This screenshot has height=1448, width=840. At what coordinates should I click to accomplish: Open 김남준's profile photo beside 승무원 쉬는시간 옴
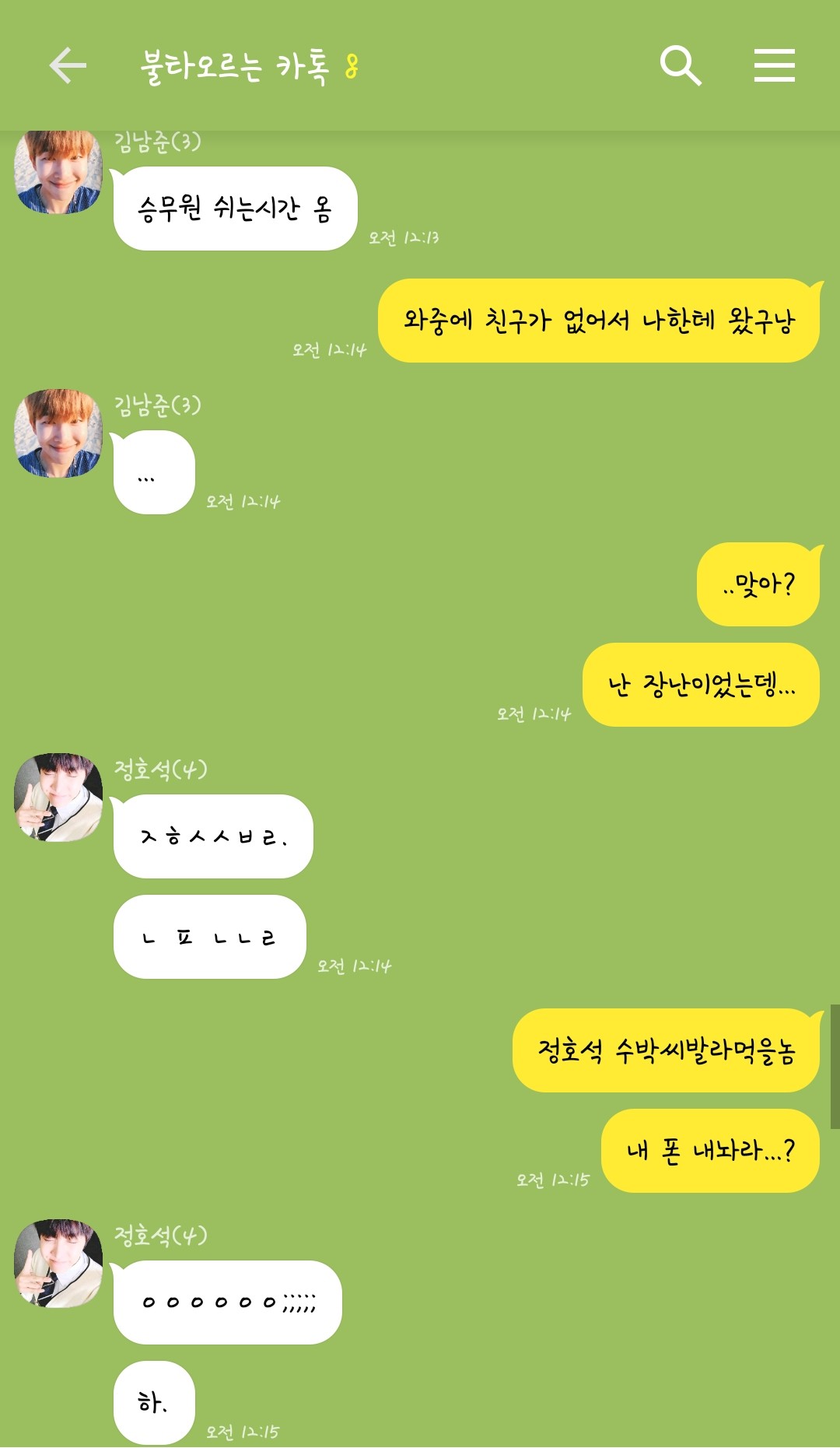58,172
